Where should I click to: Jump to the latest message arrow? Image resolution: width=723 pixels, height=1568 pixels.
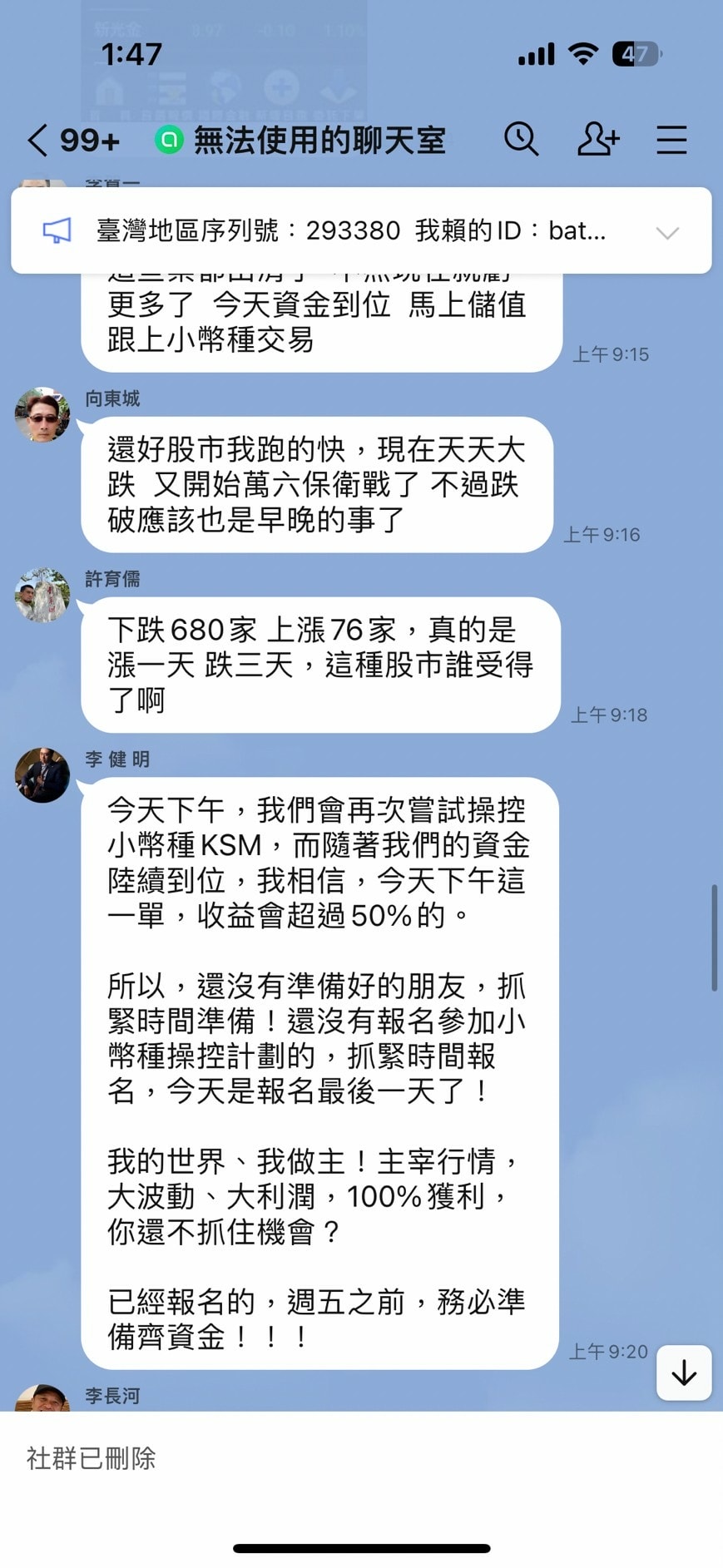click(684, 1372)
